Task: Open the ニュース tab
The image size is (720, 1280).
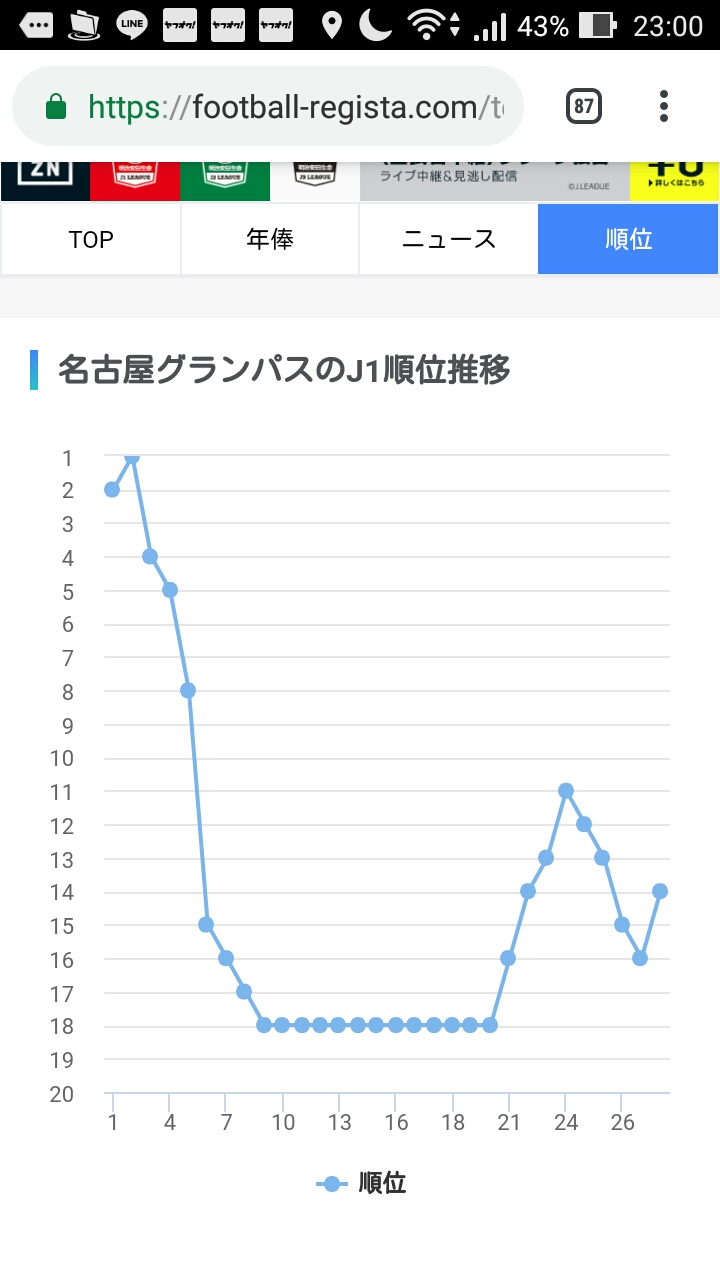Action: click(x=449, y=239)
